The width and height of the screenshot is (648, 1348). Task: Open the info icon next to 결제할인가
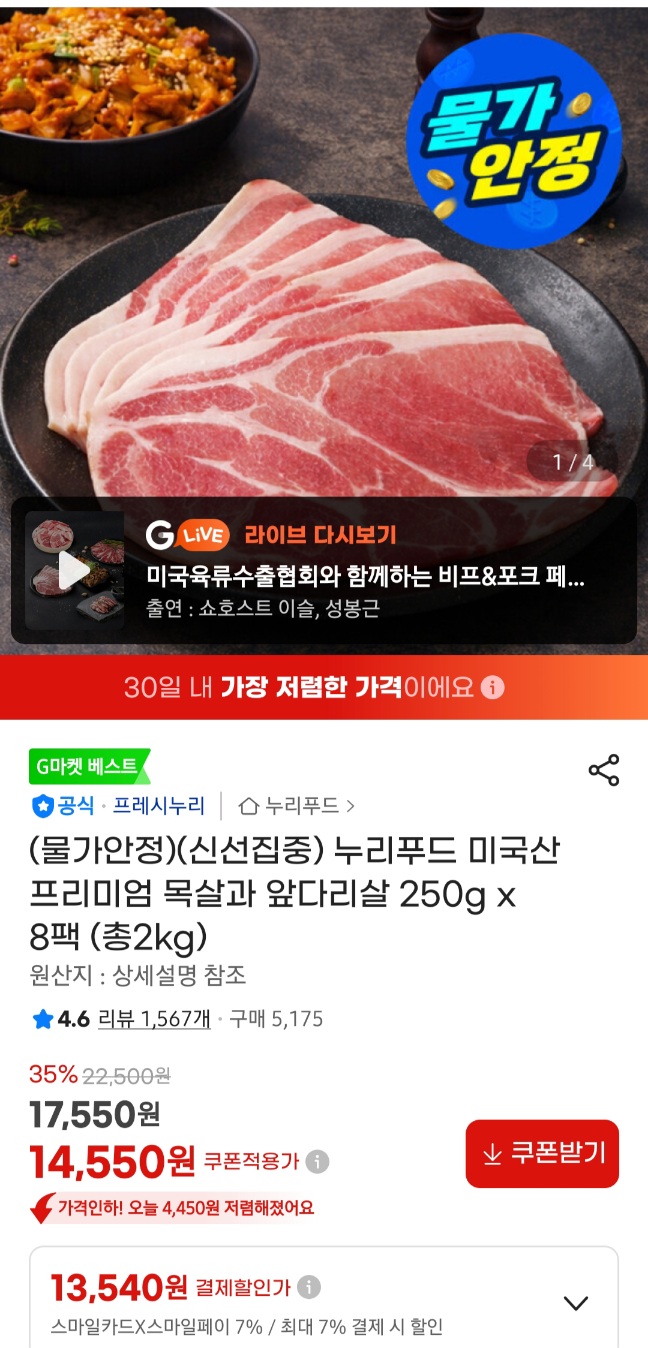[x=309, y=1287]
